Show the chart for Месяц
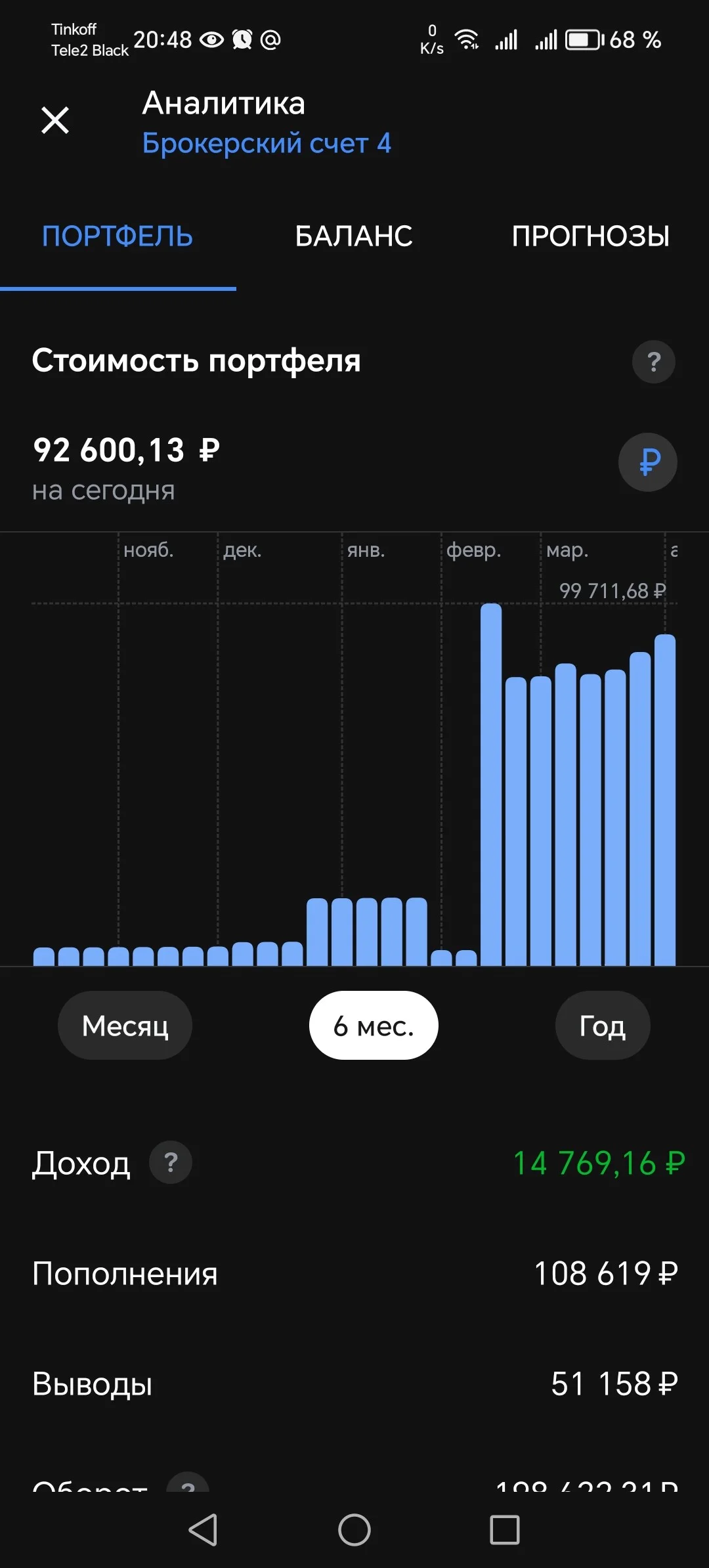The height and width of the screenshot is (1568, 709). pos(125,1025)
